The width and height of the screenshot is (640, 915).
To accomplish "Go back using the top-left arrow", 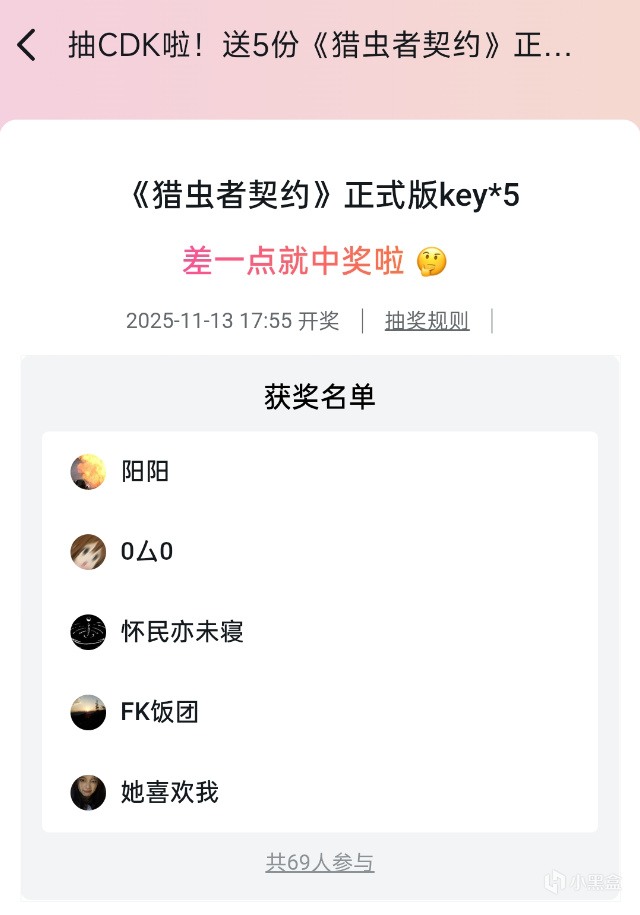I will 27,45.
